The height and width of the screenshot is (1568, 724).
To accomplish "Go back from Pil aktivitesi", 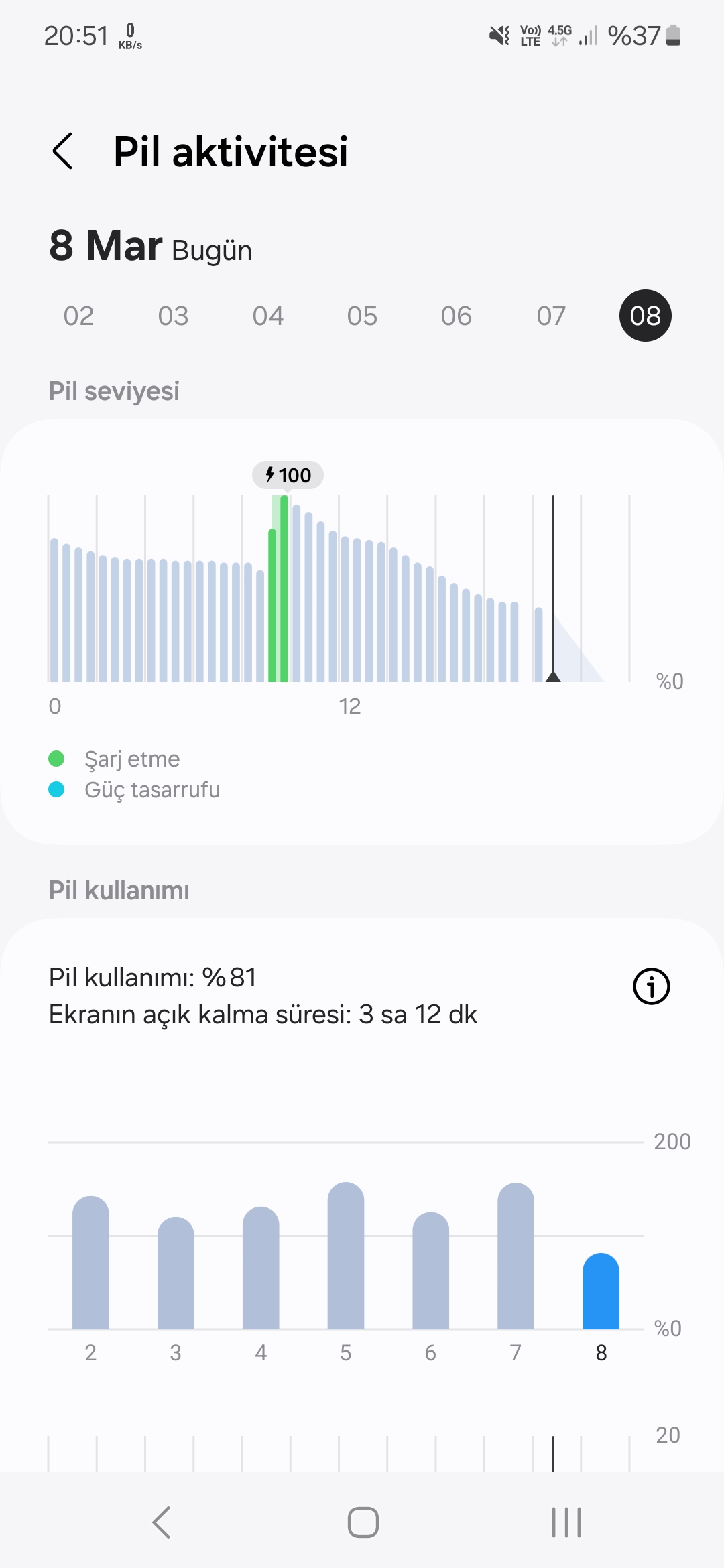I will pos(62,151).
